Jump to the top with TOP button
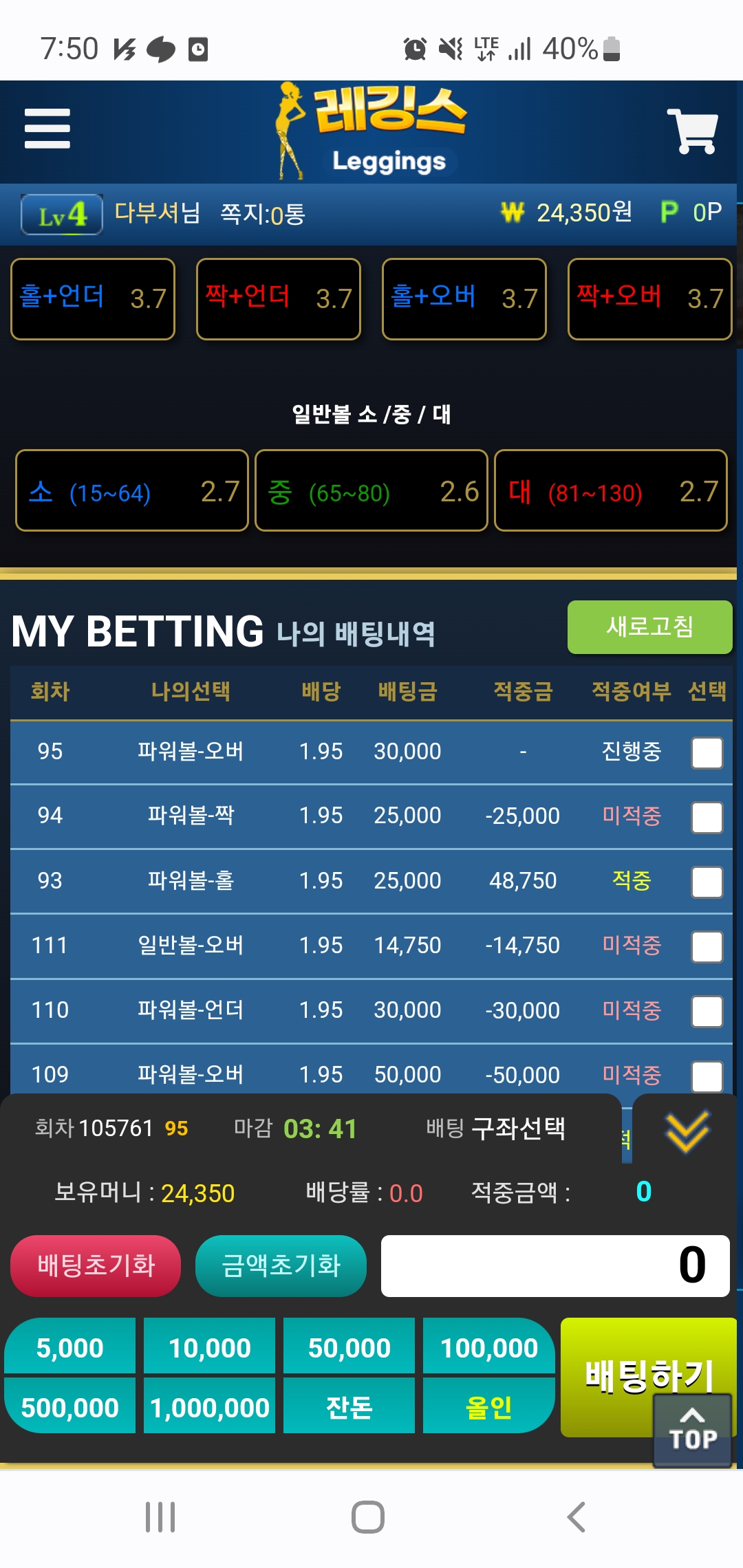The image size is (743, 1568). coord(692,1430)
